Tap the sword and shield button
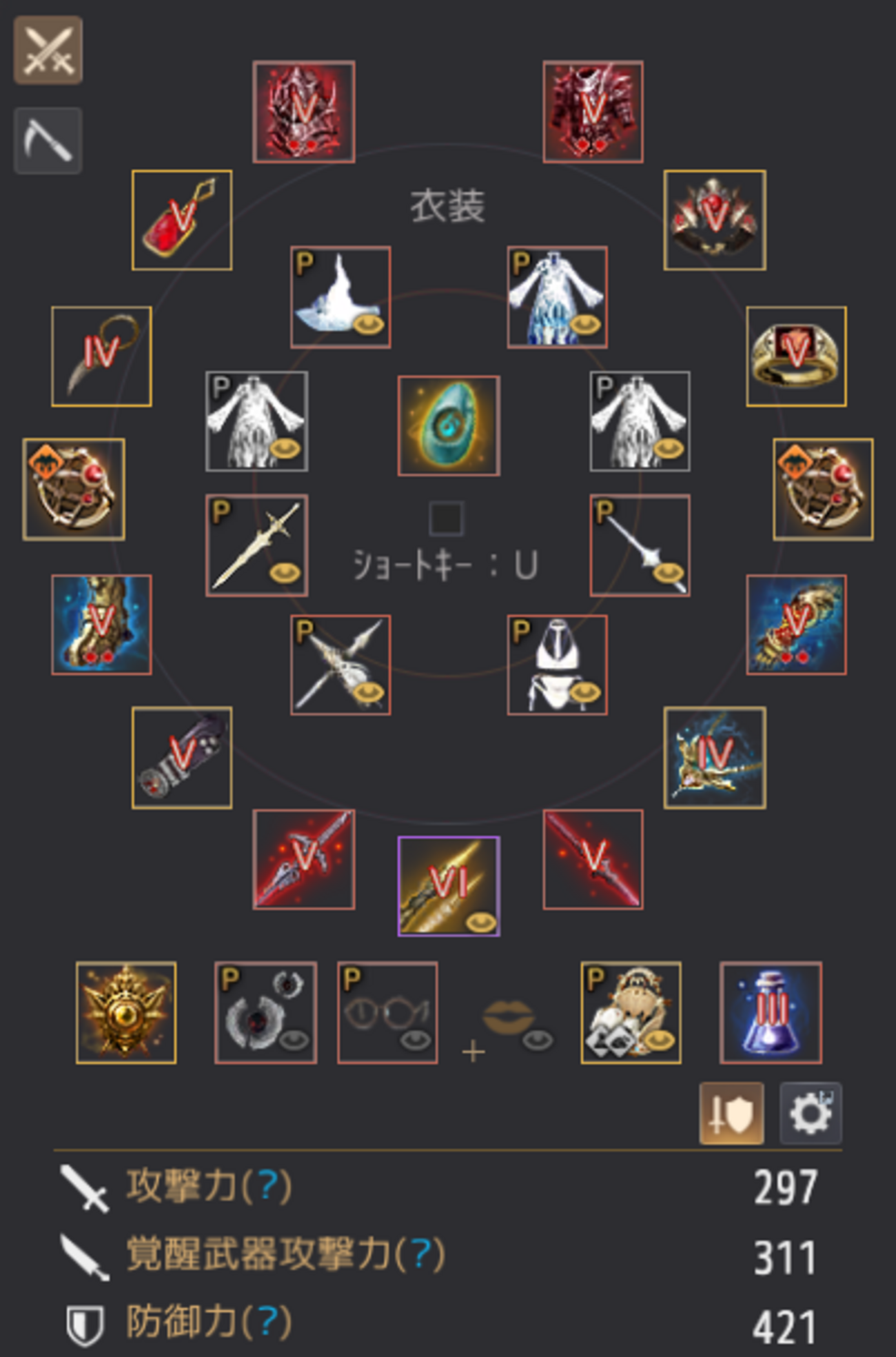Image resolution: width=896 pixels, height=1357 pixels. [x=731, y=1113]
